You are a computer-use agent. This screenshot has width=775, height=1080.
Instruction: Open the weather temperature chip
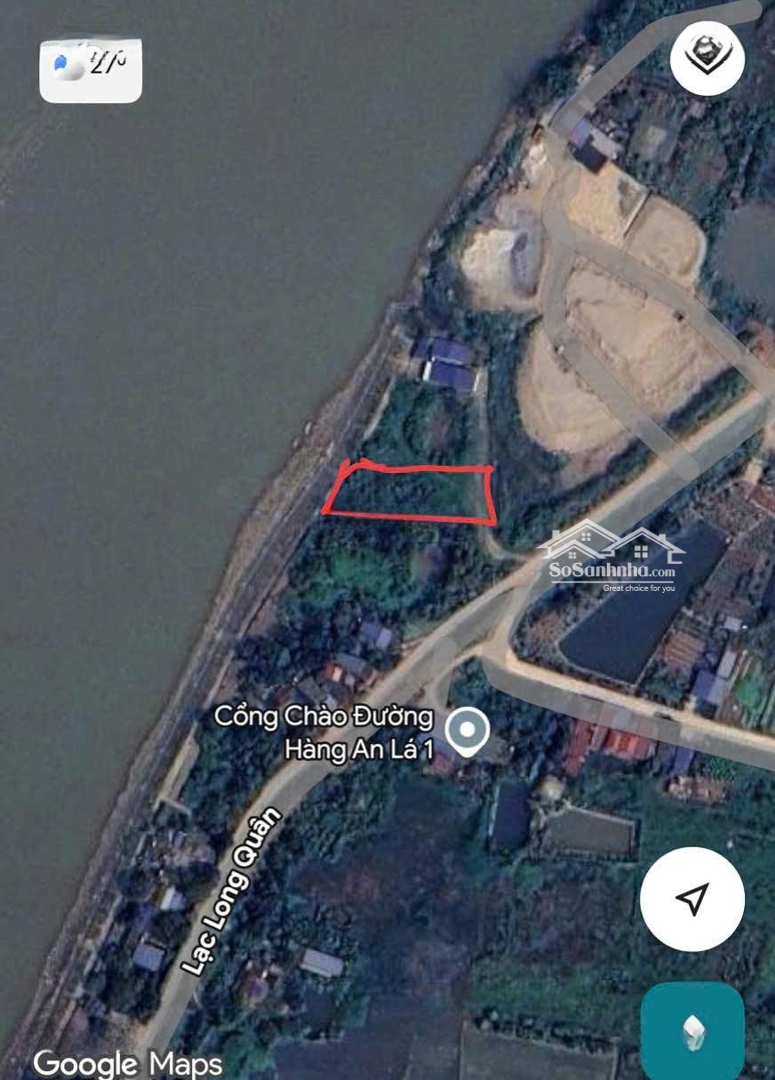tap(90, 70)
